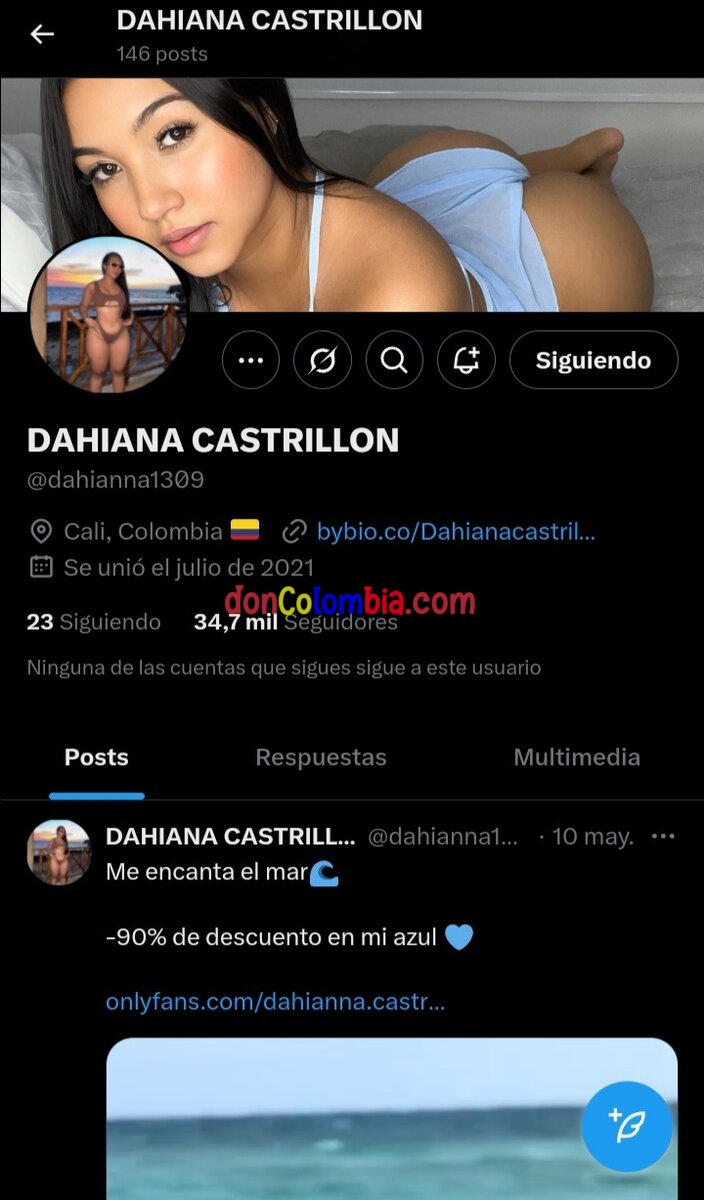Tap the Siguiendo button
This screenshot has width=704, height=1200.
point(593,360)
